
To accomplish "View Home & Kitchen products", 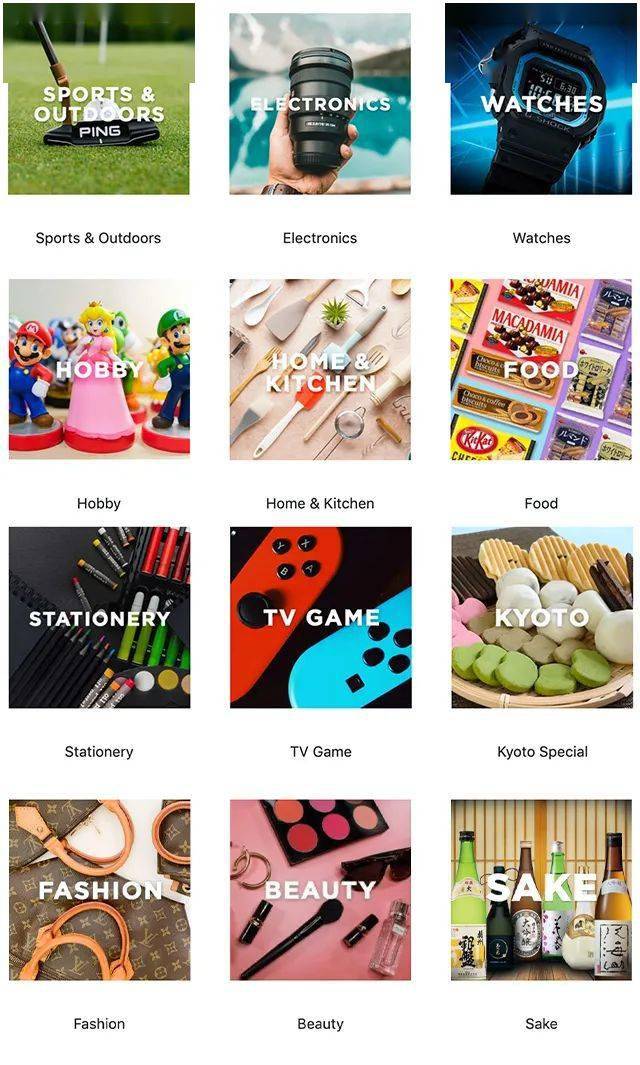I will 320,369.
